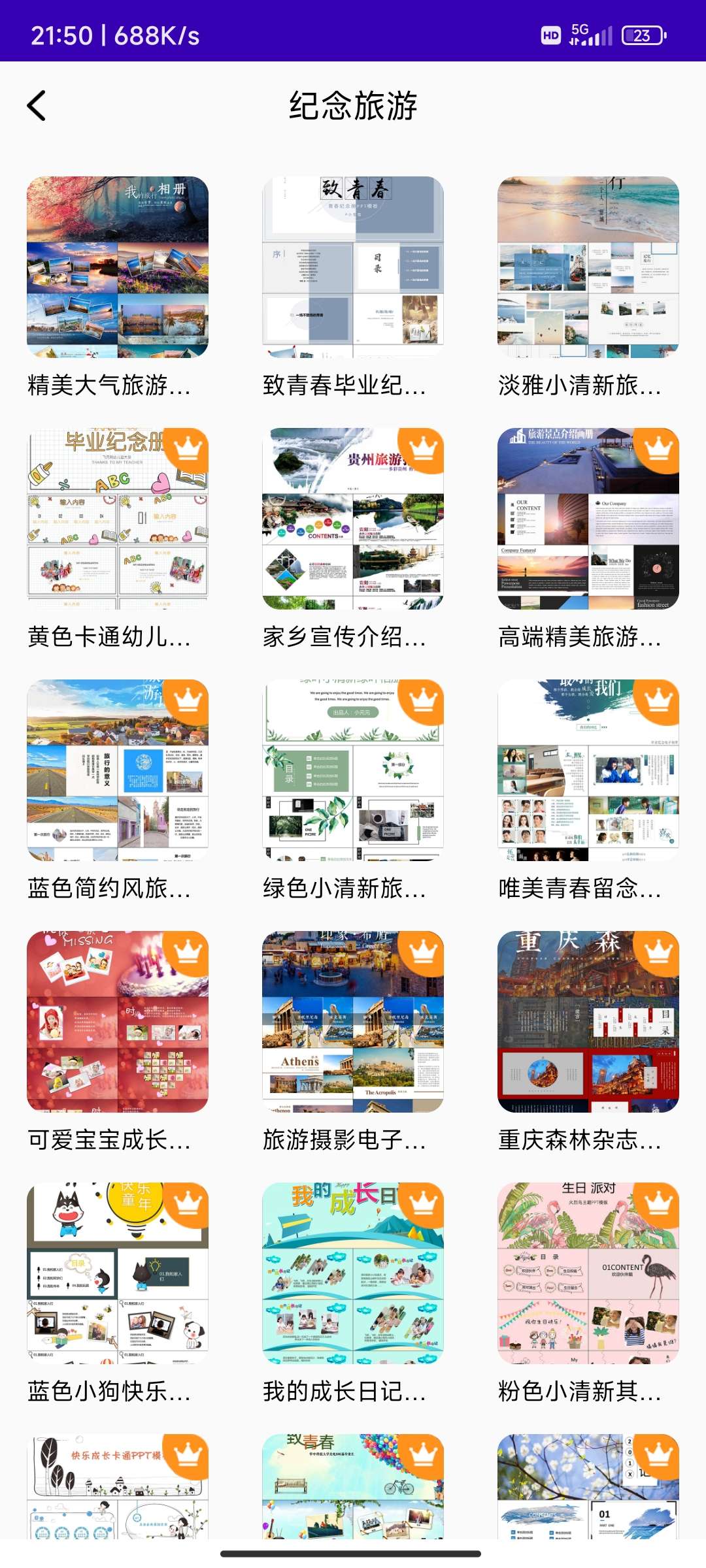The height and width of the screenshot is (1568, 706).
Task: Choose the 可爱宝宝成长 template
Action: pos(118,1022)
